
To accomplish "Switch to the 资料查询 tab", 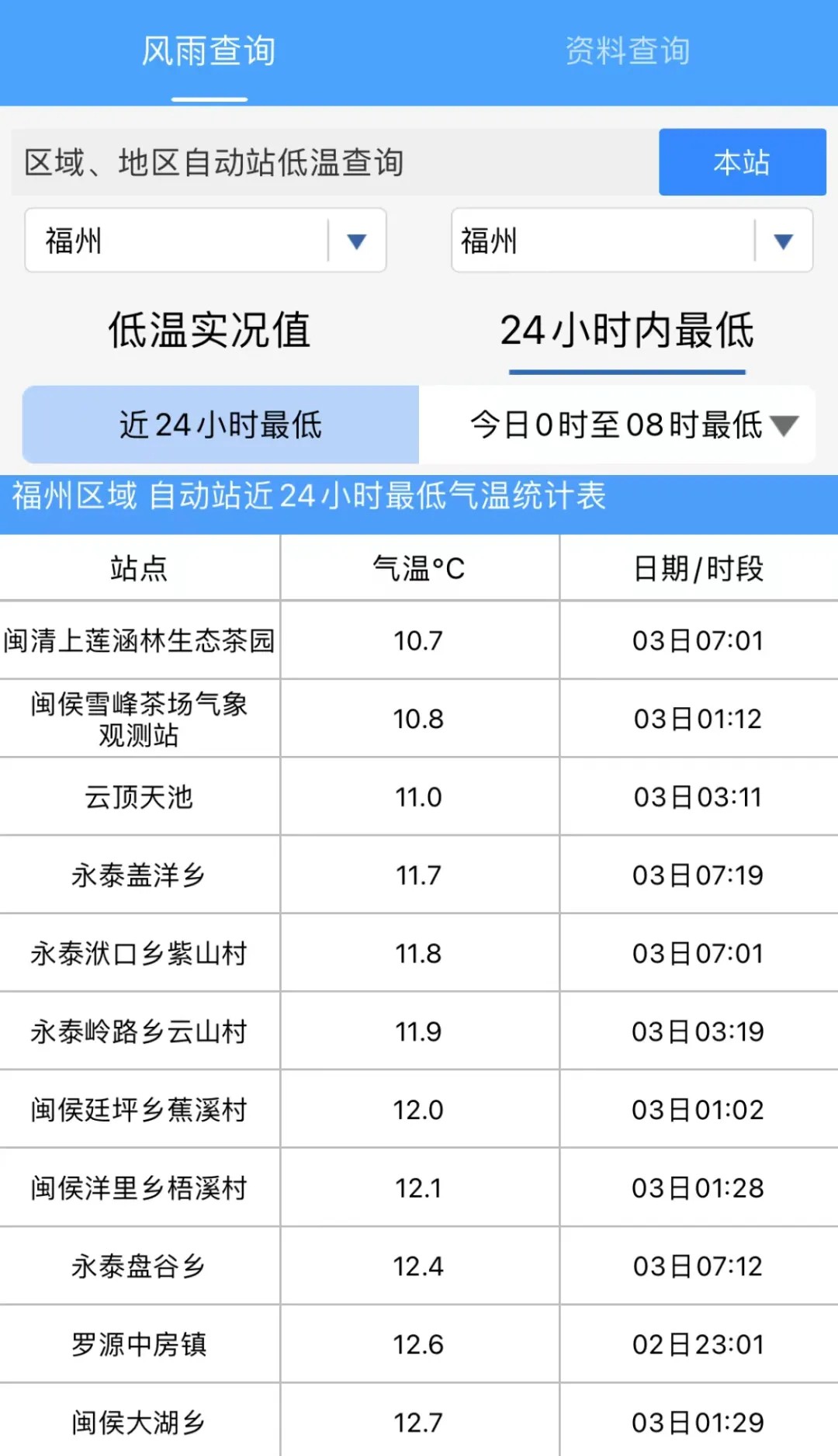I will [x=627, y=52].
